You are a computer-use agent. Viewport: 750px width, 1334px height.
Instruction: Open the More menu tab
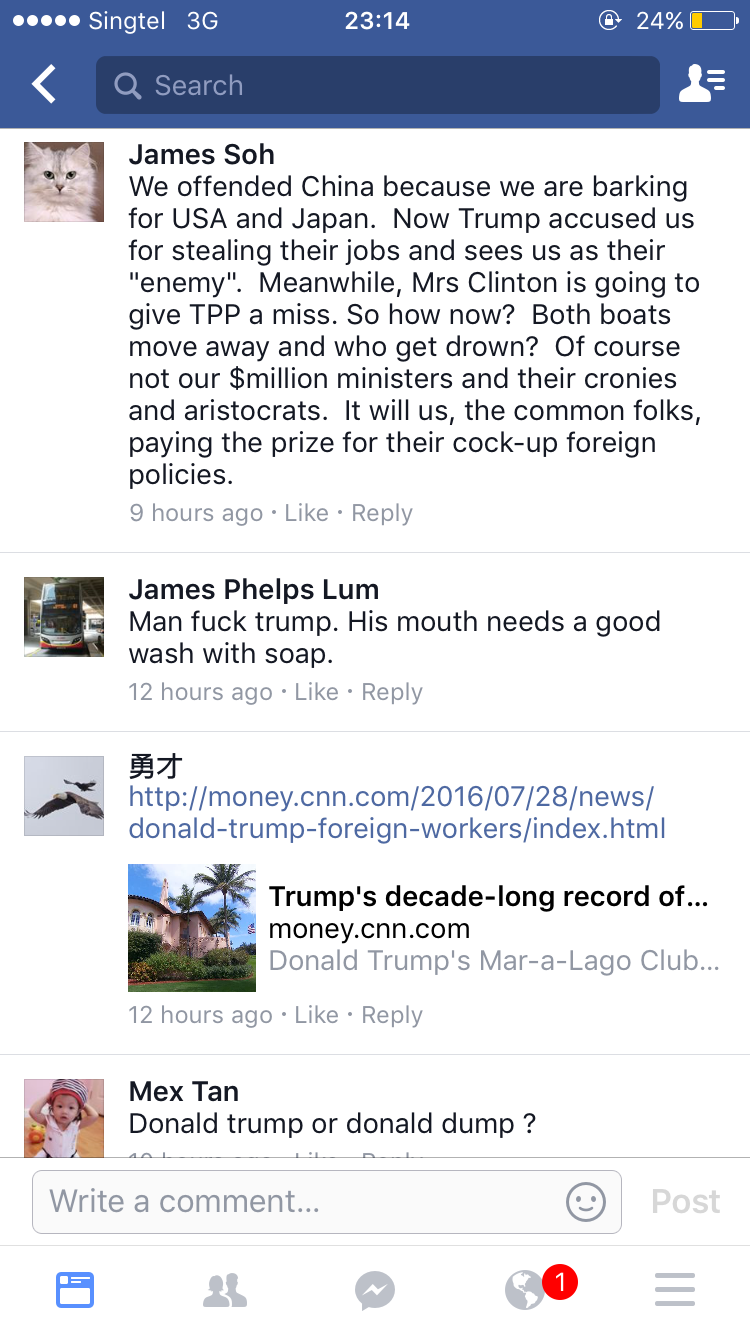pos(675,1290)
